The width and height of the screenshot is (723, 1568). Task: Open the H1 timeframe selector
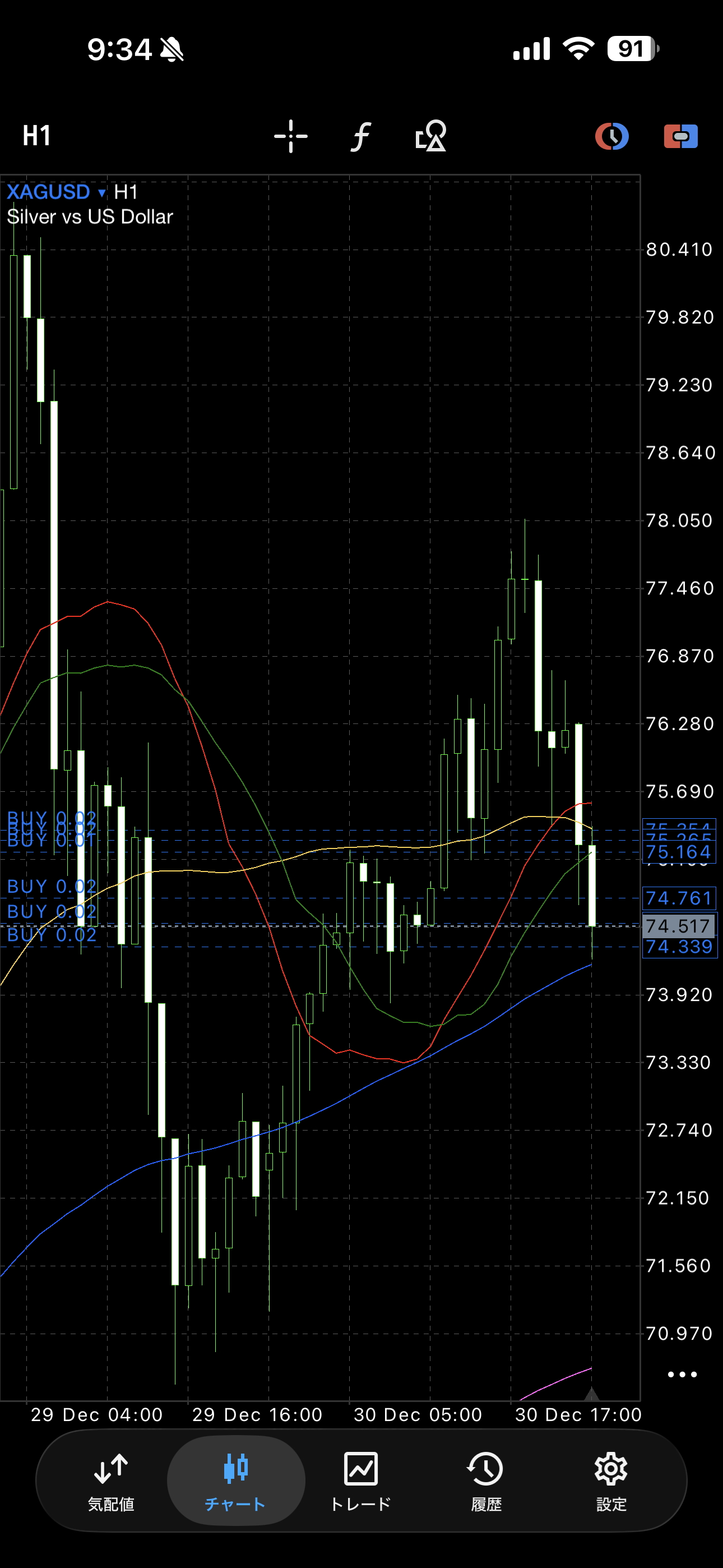click(x=36, y=135)
